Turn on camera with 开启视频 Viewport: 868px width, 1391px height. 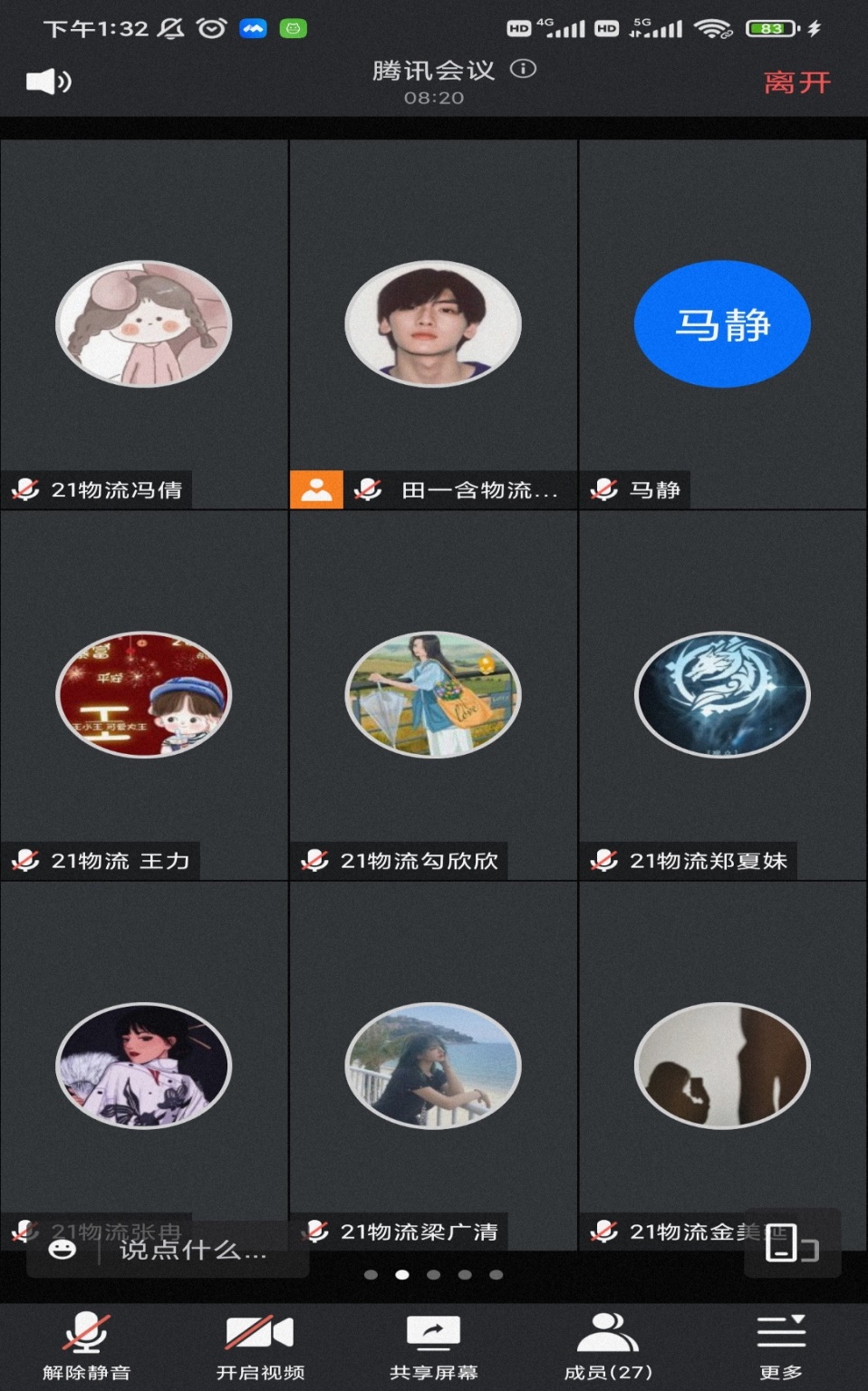(260, 1346)
